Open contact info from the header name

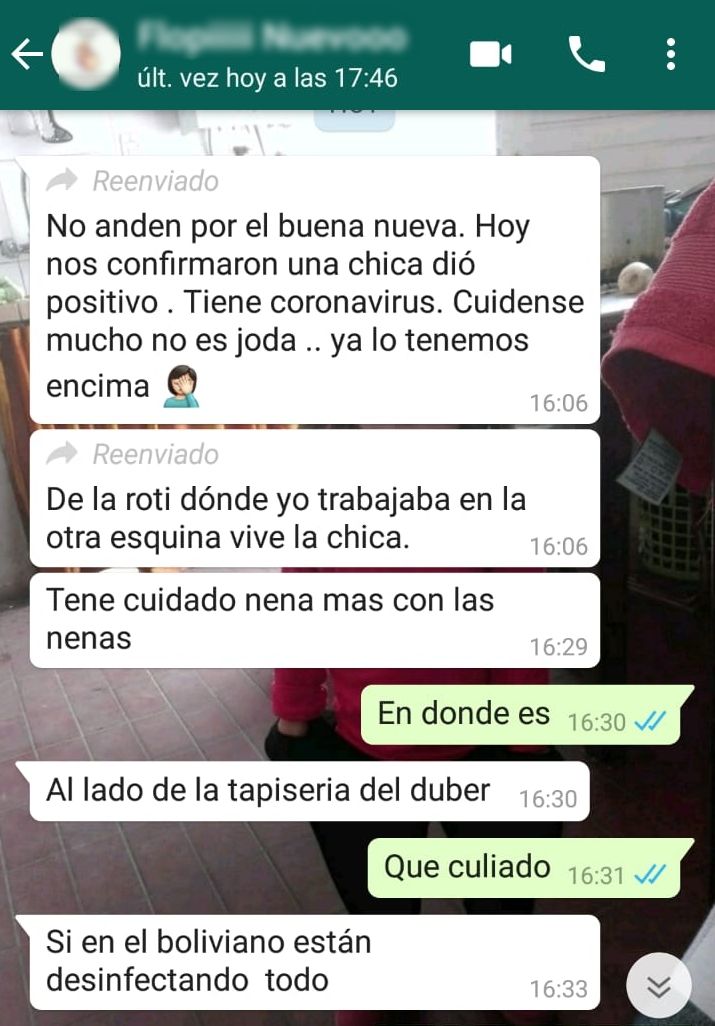coord(270,40)
